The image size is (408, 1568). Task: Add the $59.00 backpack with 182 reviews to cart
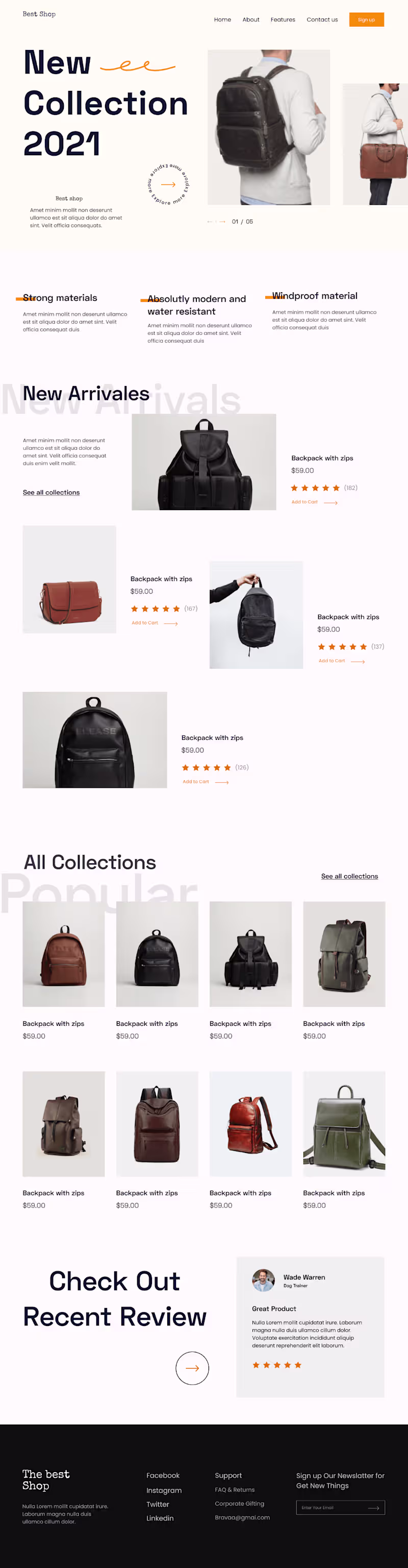pyautogui.click(x=305, y=502)
